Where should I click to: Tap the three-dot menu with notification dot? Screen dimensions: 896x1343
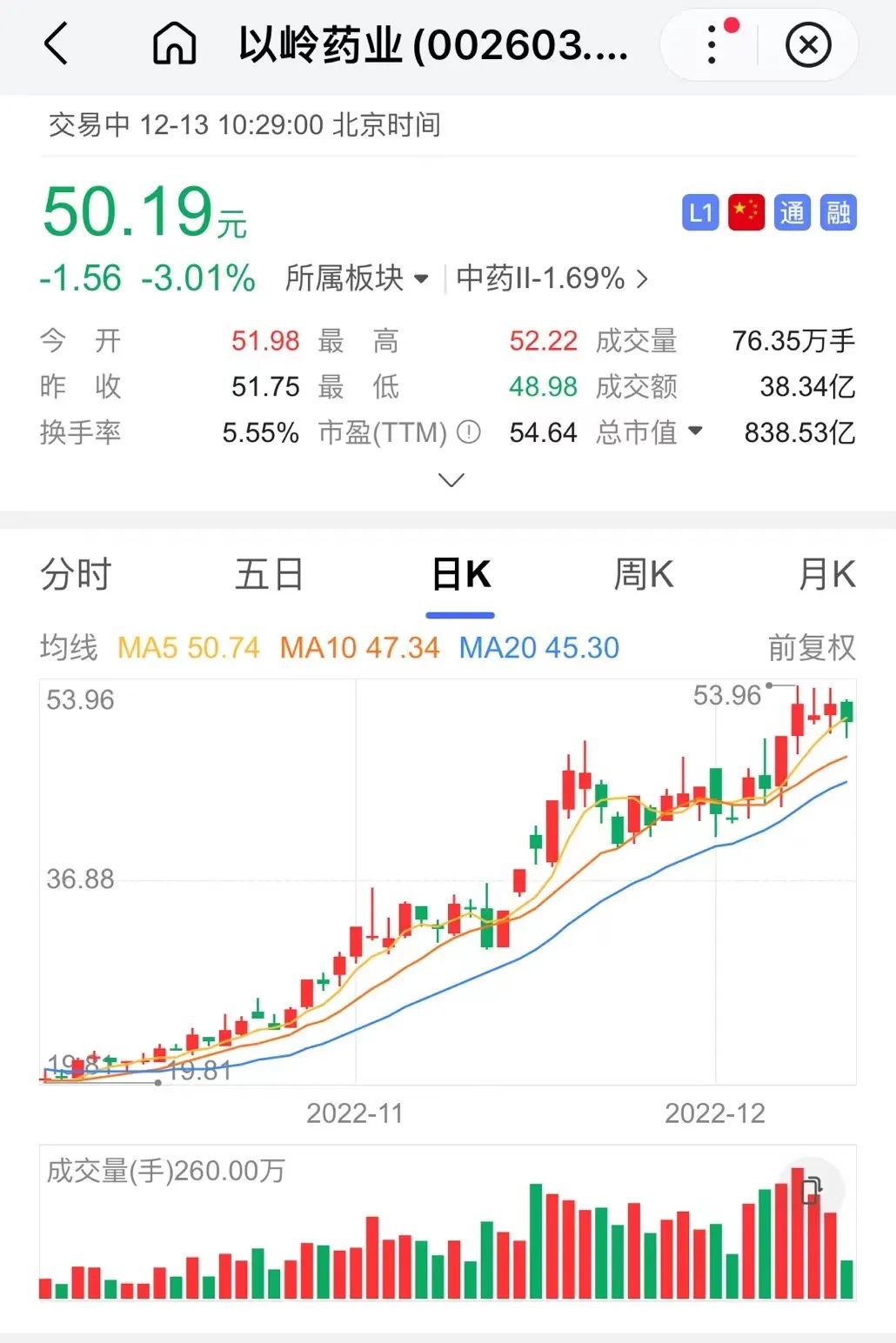point(711,44)
